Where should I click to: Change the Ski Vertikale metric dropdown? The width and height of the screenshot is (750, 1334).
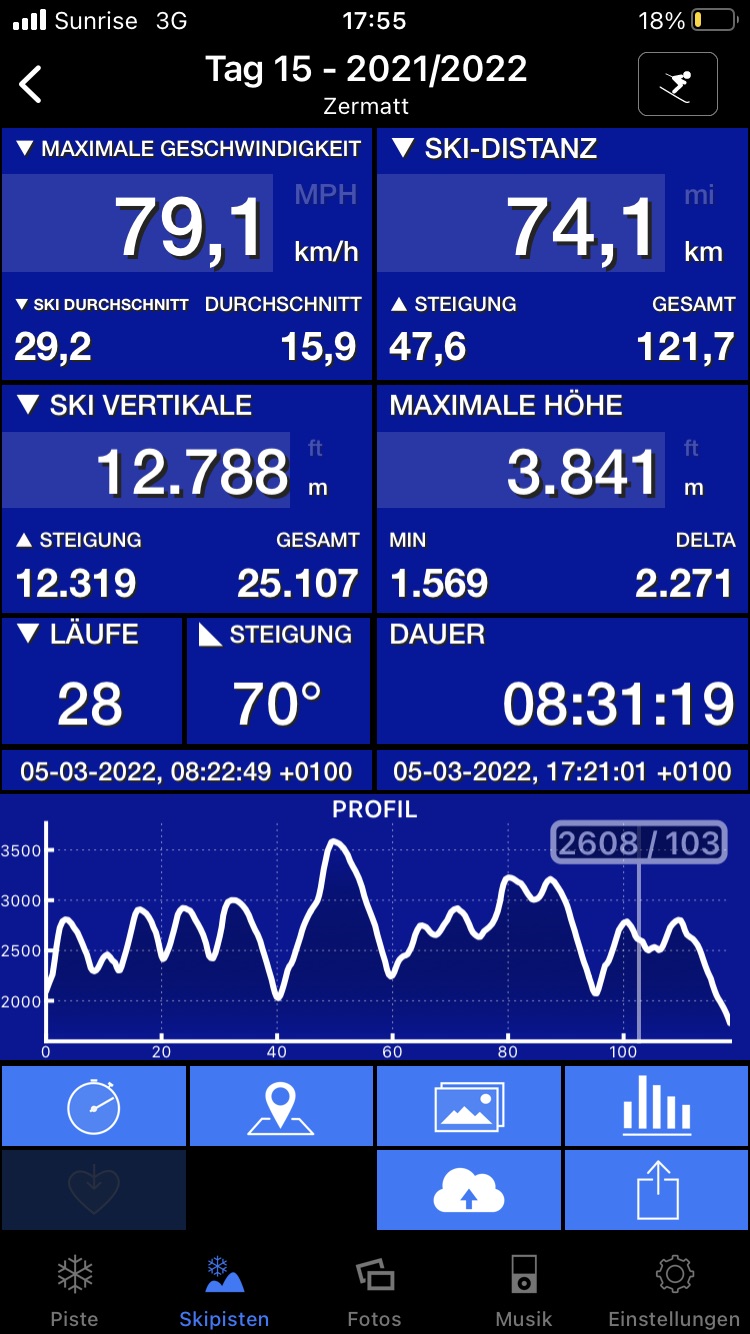[29, 406]
